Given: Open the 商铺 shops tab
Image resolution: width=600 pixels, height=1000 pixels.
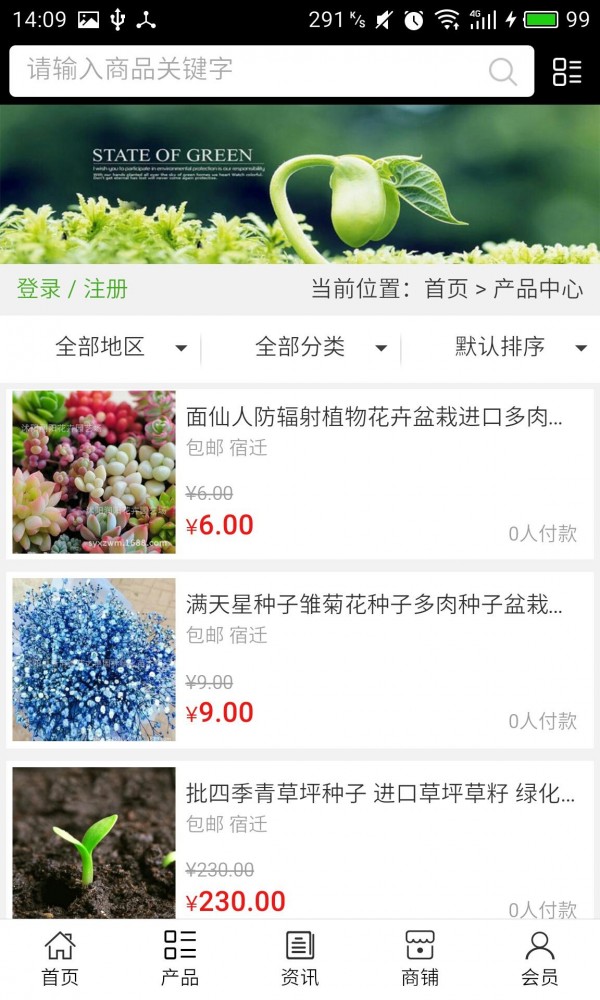Looking at the screenshot, I should 420,958.
